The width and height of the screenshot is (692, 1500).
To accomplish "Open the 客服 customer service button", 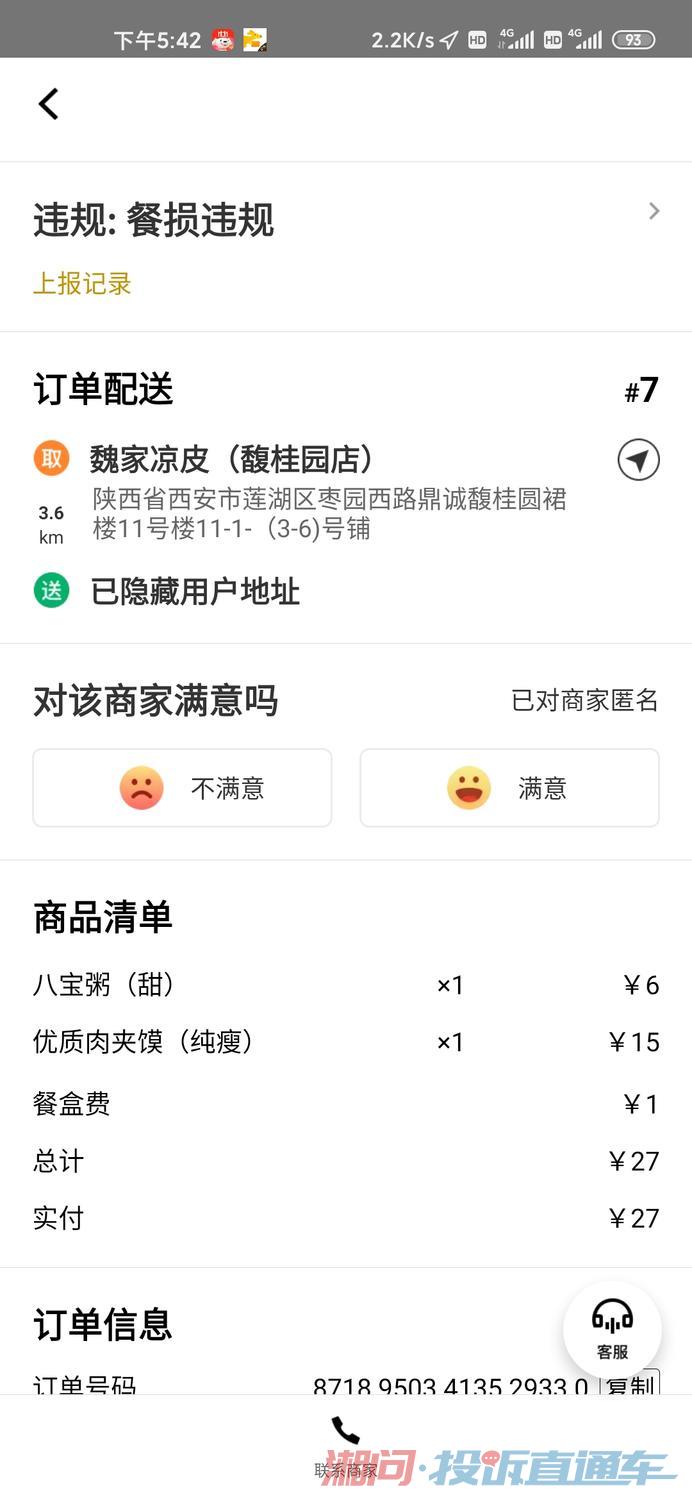I will [x=612, y=1330].
